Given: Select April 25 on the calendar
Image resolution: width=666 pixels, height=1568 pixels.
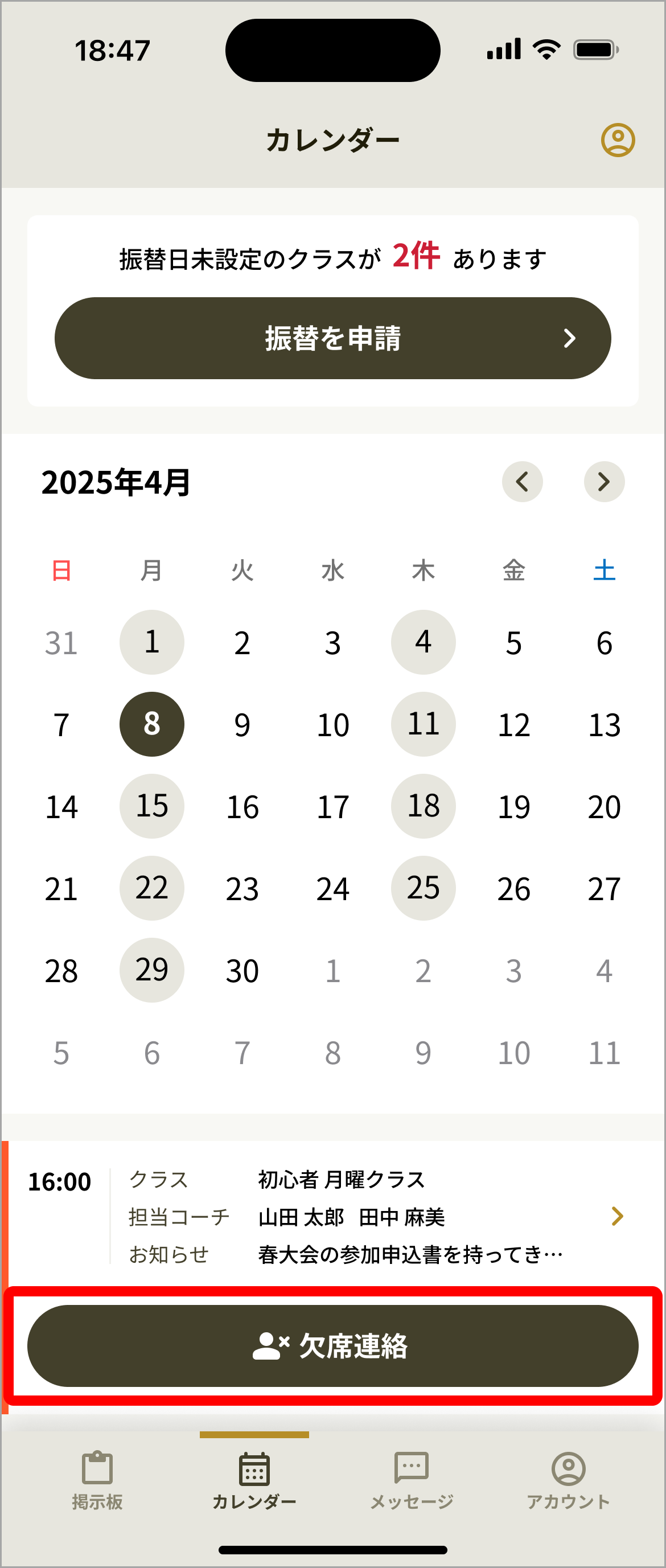Looking at the screenshot, I should coord(423,888).
